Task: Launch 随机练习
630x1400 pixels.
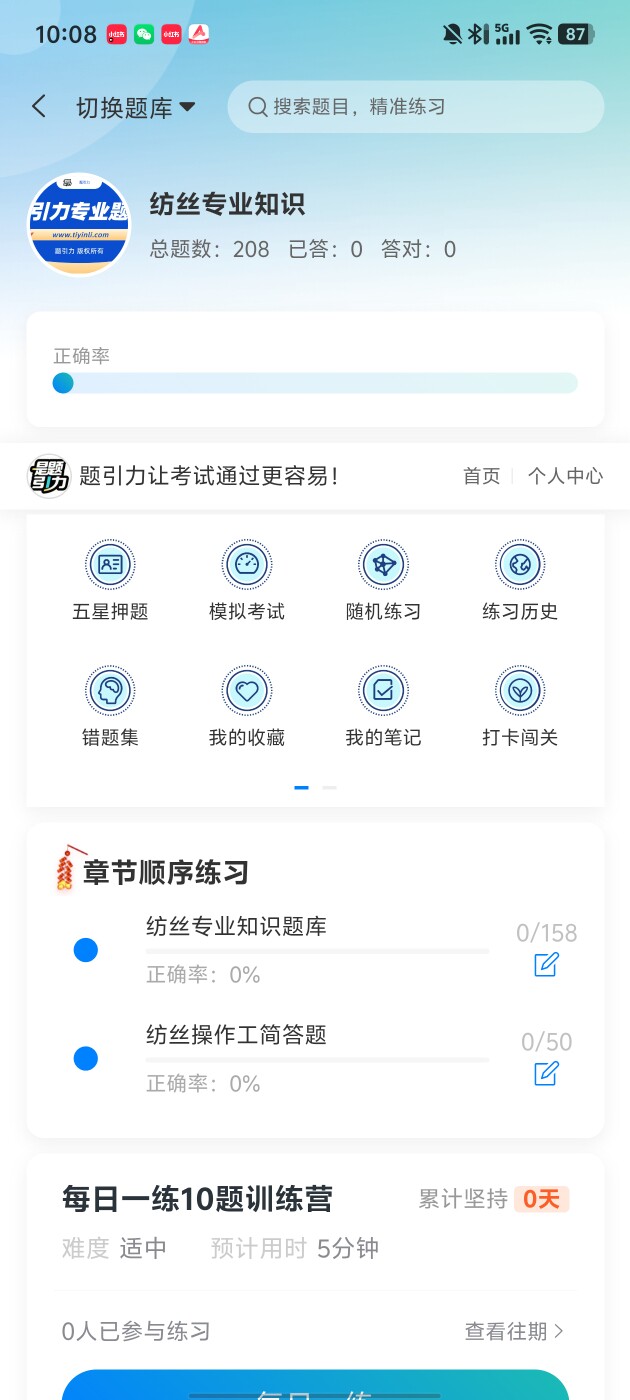Action: tap(383, 582)
